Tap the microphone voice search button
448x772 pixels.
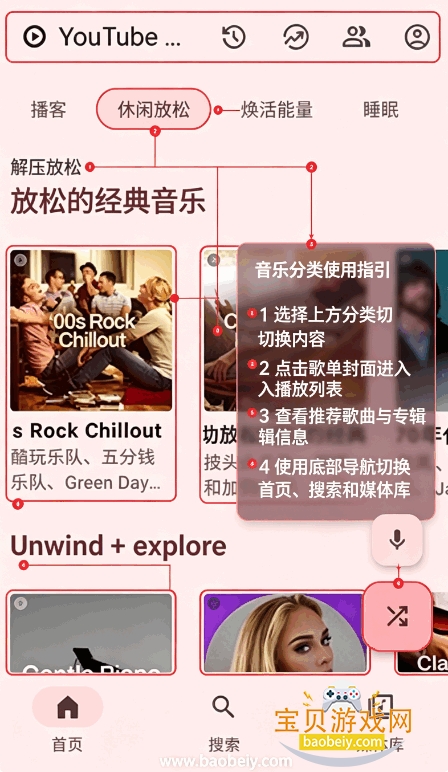[x=397, y=540]
